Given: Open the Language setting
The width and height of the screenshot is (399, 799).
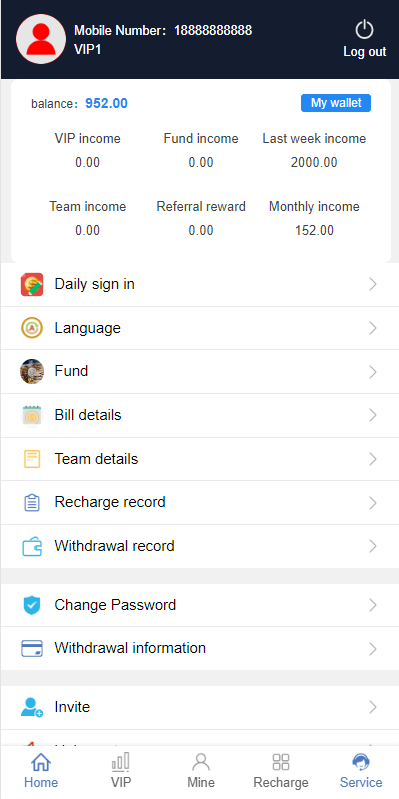Looking at the screenshot, I should [x=200, y=328].
